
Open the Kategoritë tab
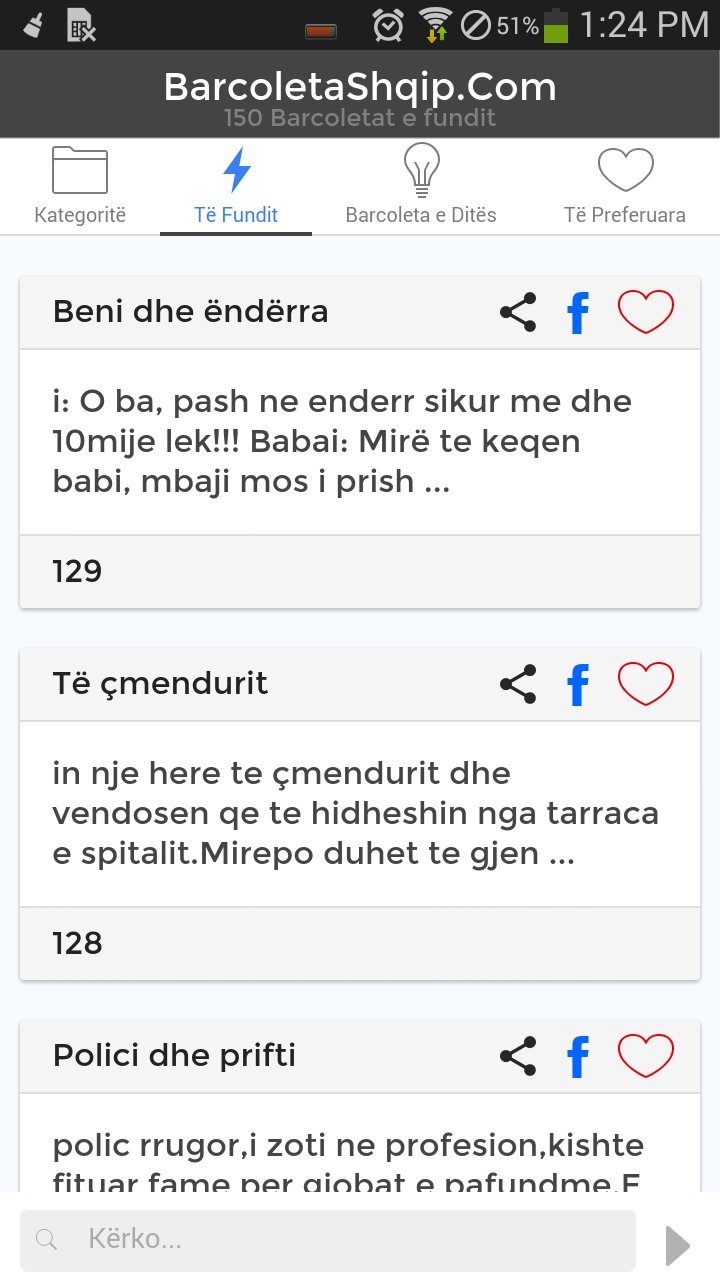(x=80, y=186)
